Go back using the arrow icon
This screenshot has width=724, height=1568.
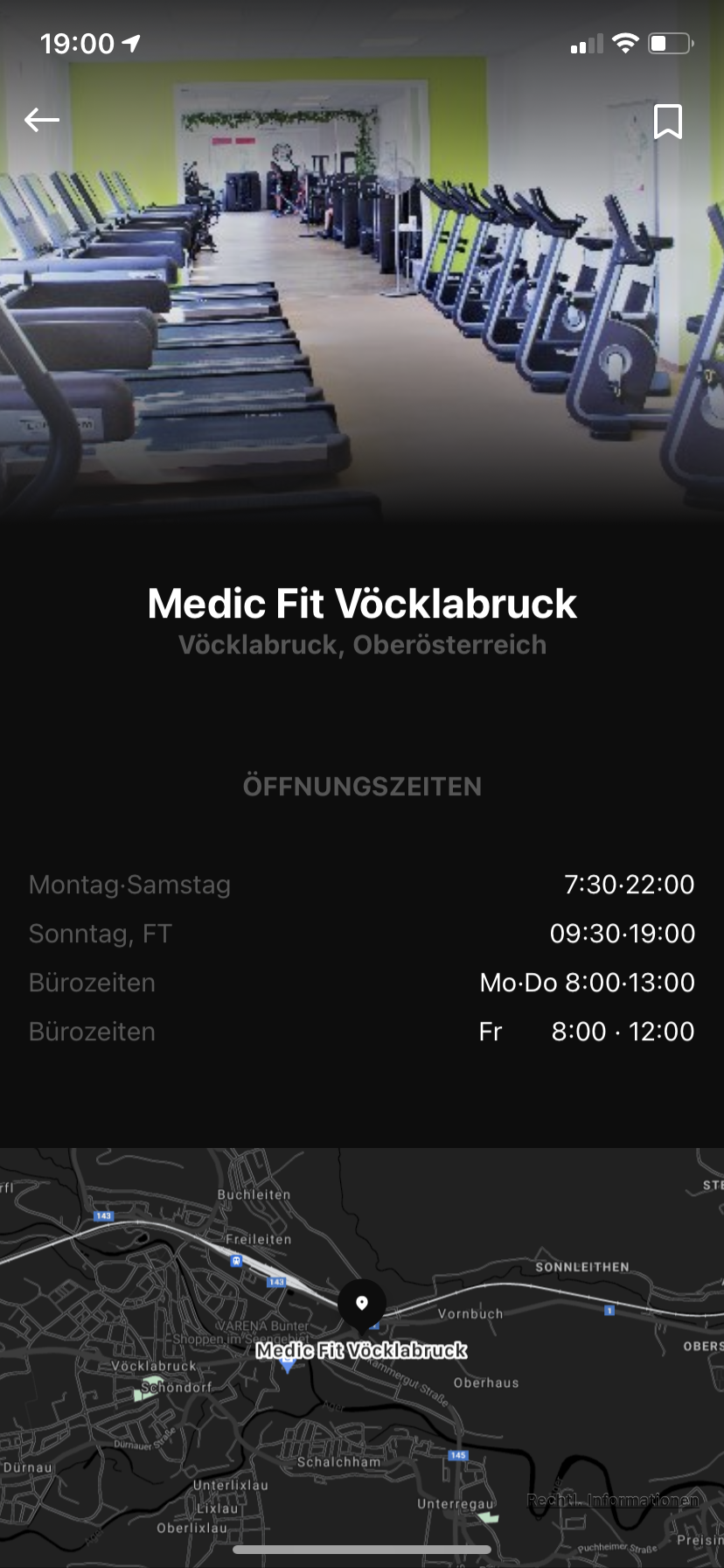41,120
